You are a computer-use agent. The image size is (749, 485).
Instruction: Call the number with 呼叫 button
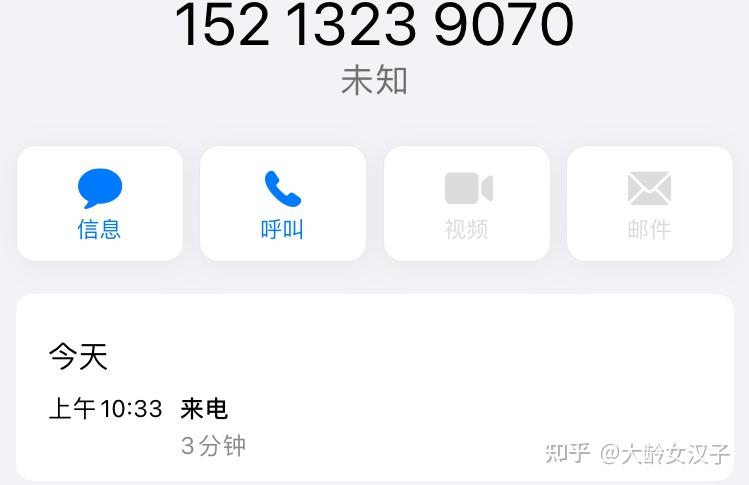click(283, 204)
